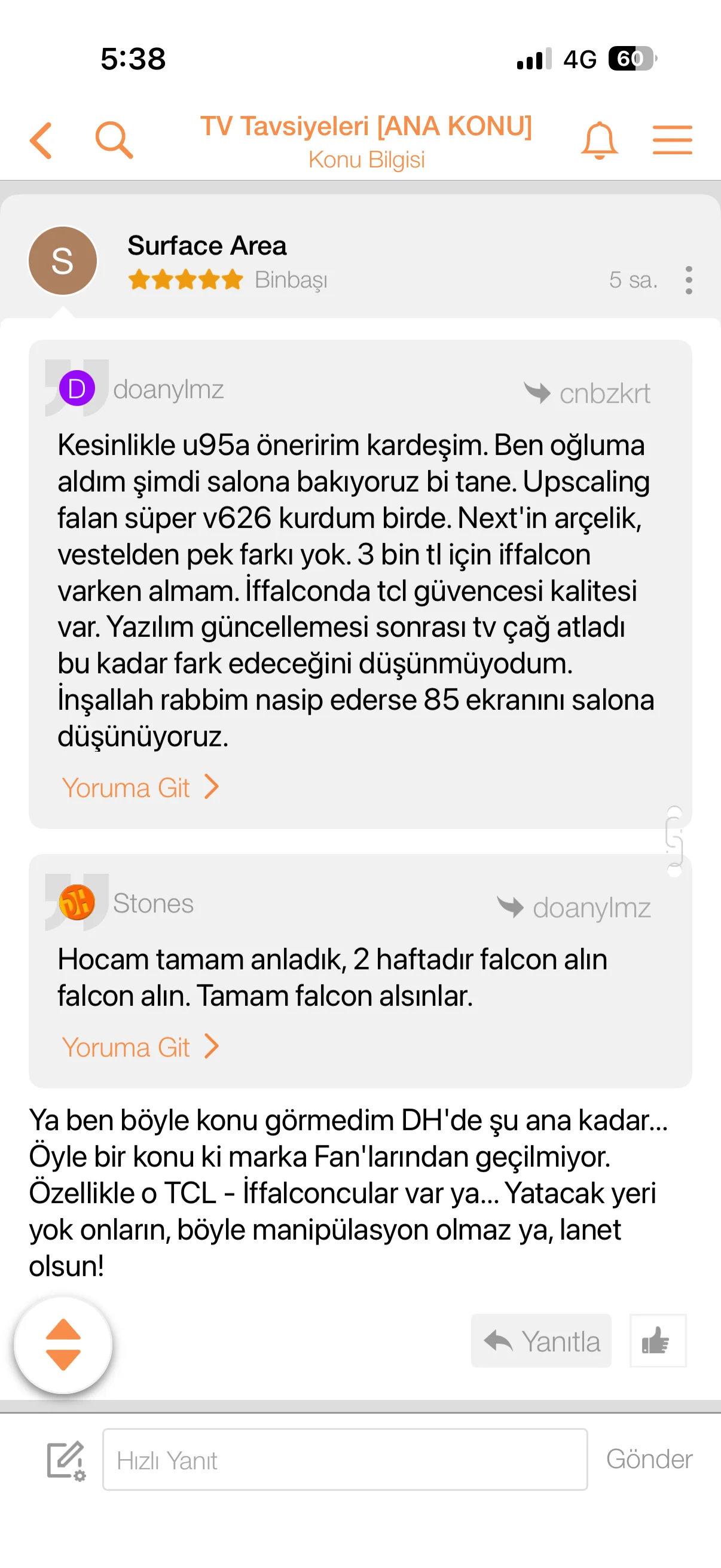Open doanylmz's profile from the quote

point(167,389)
